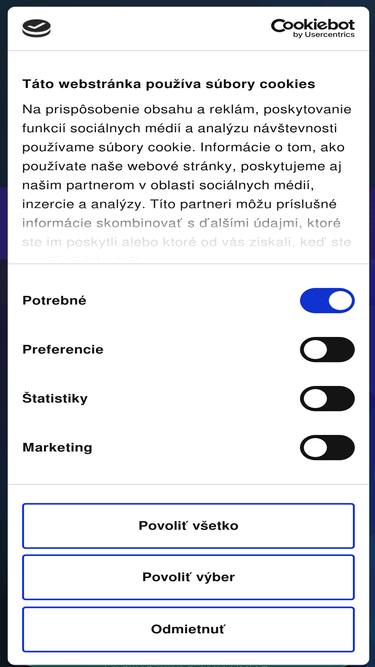Viewport: 375px width, 667px height.
Task: Enable the Preferencie cookies switch
Action: tap(327, 350)
